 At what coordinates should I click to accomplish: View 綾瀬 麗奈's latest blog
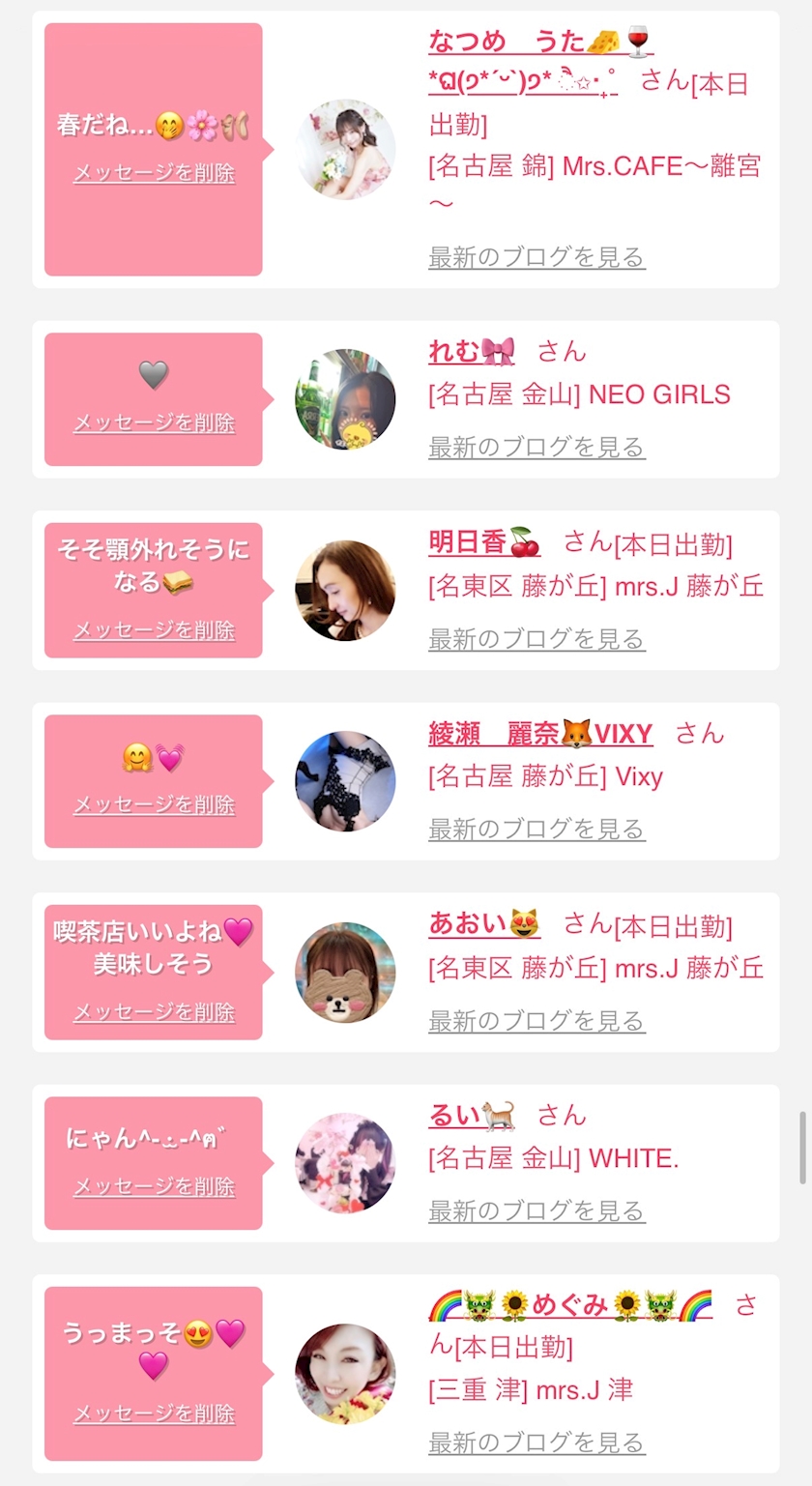coord(536,829)
